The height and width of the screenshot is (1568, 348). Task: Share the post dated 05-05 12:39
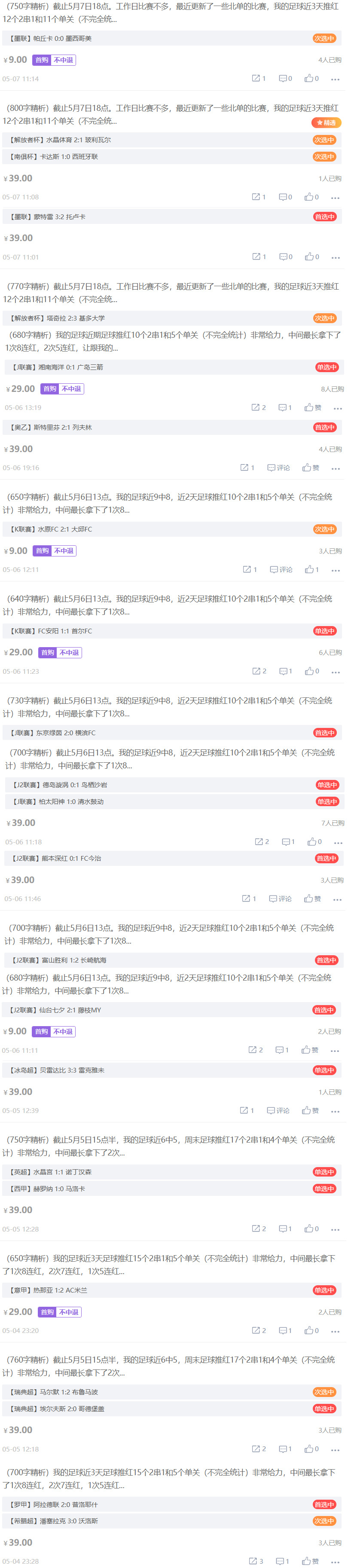[247, 1111]
